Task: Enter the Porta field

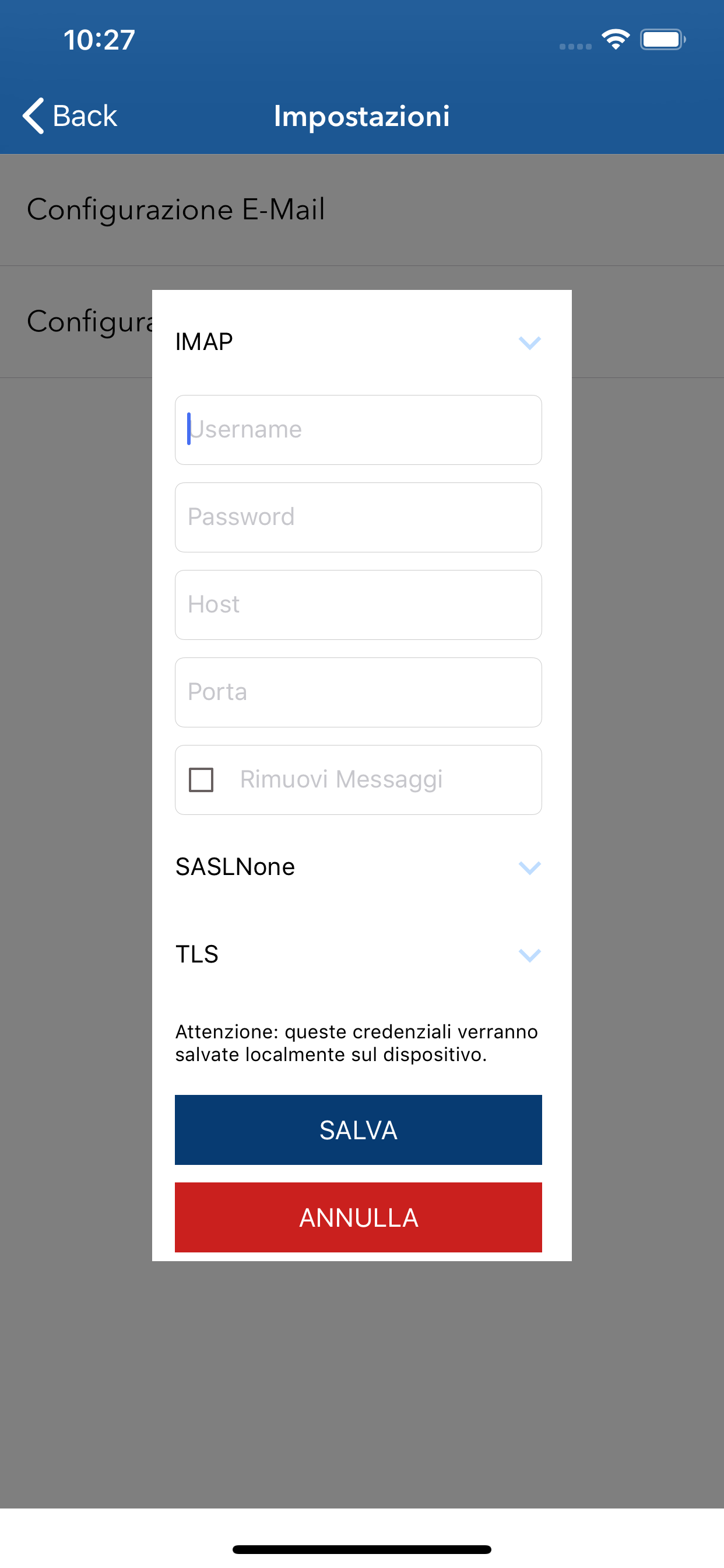Action: point(359,692)
